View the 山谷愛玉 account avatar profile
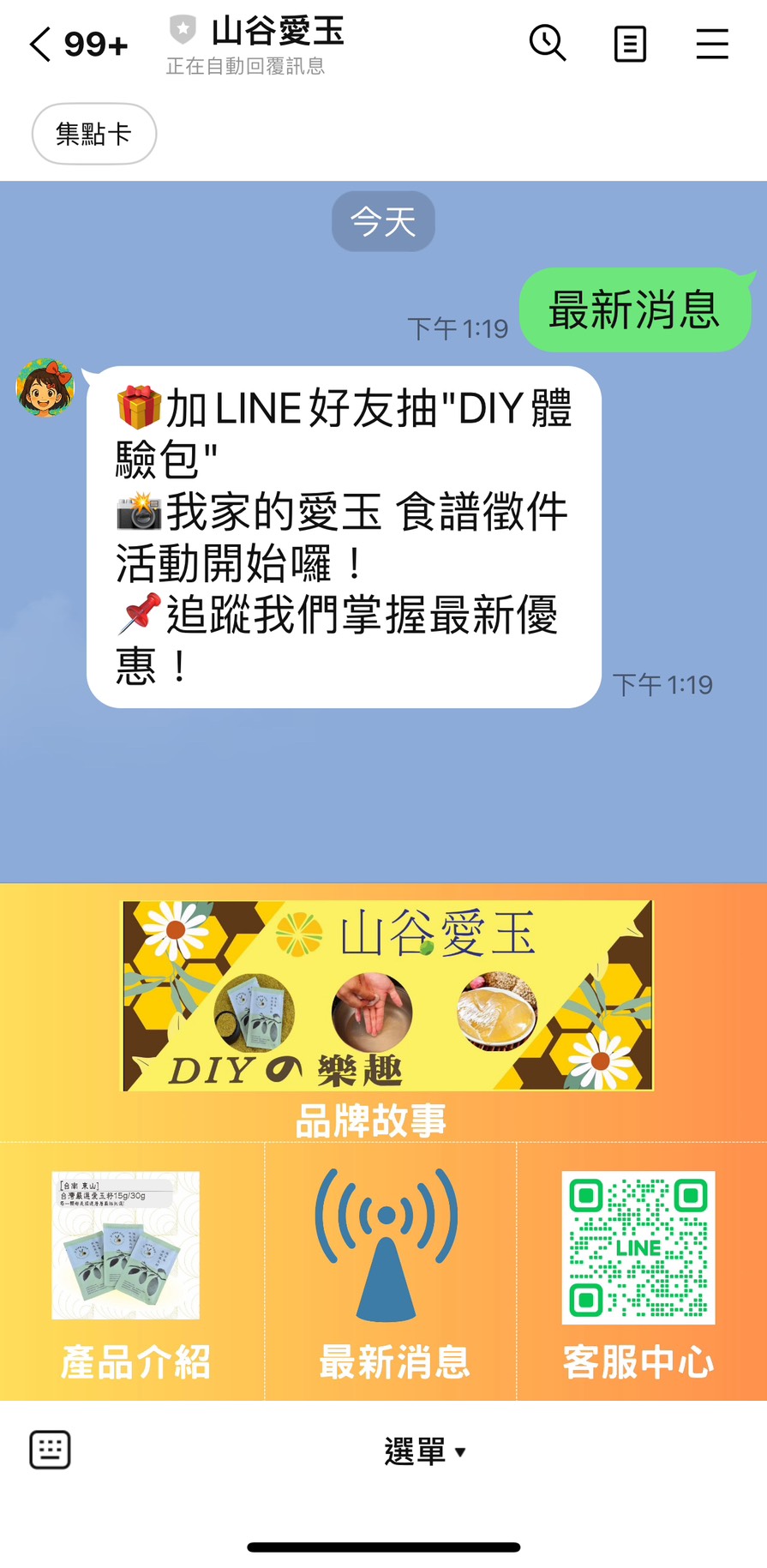The image size is (767, 1568). click(x=45, y=388)
